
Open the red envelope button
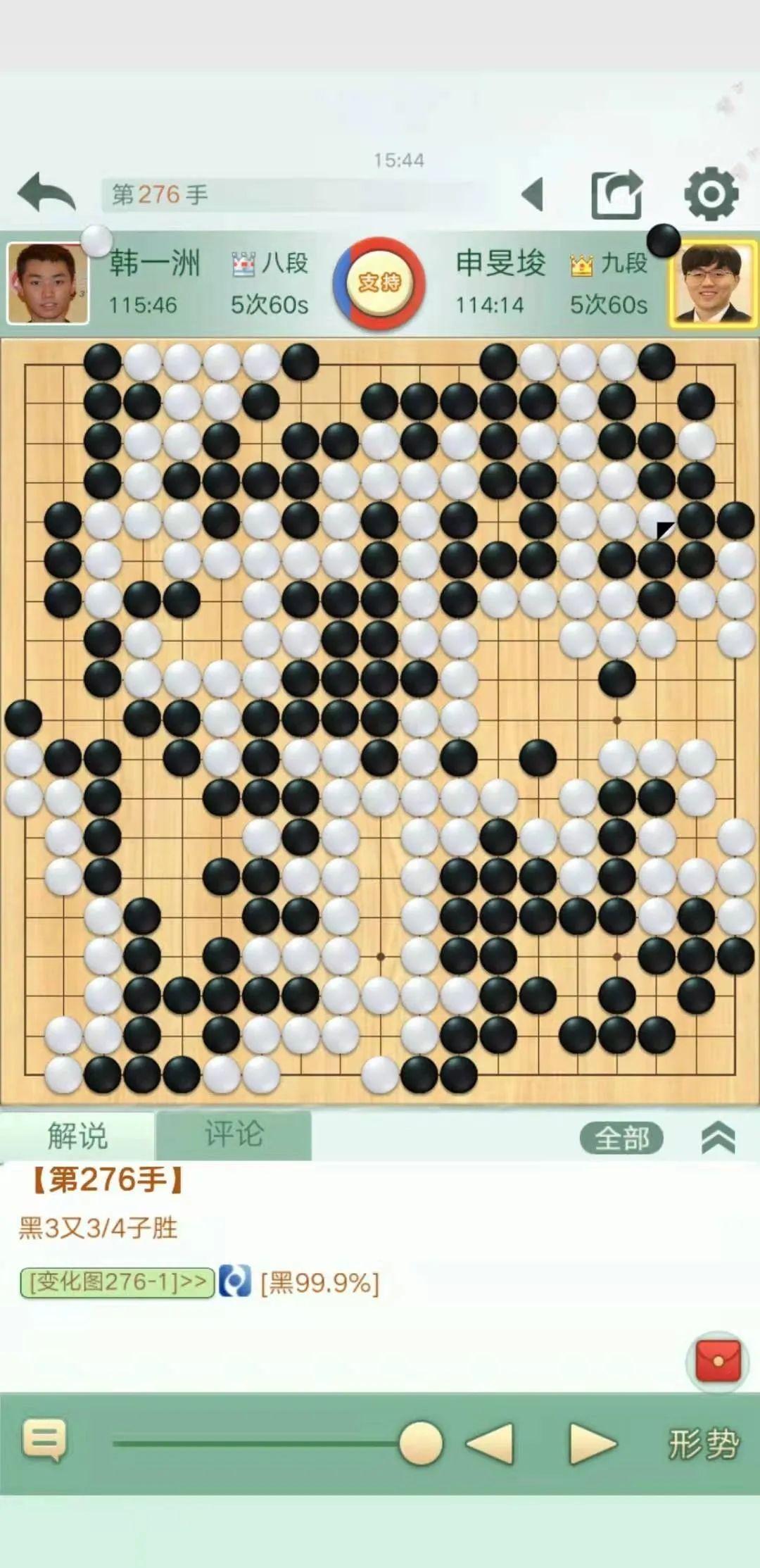click(x=717, y=1361)
